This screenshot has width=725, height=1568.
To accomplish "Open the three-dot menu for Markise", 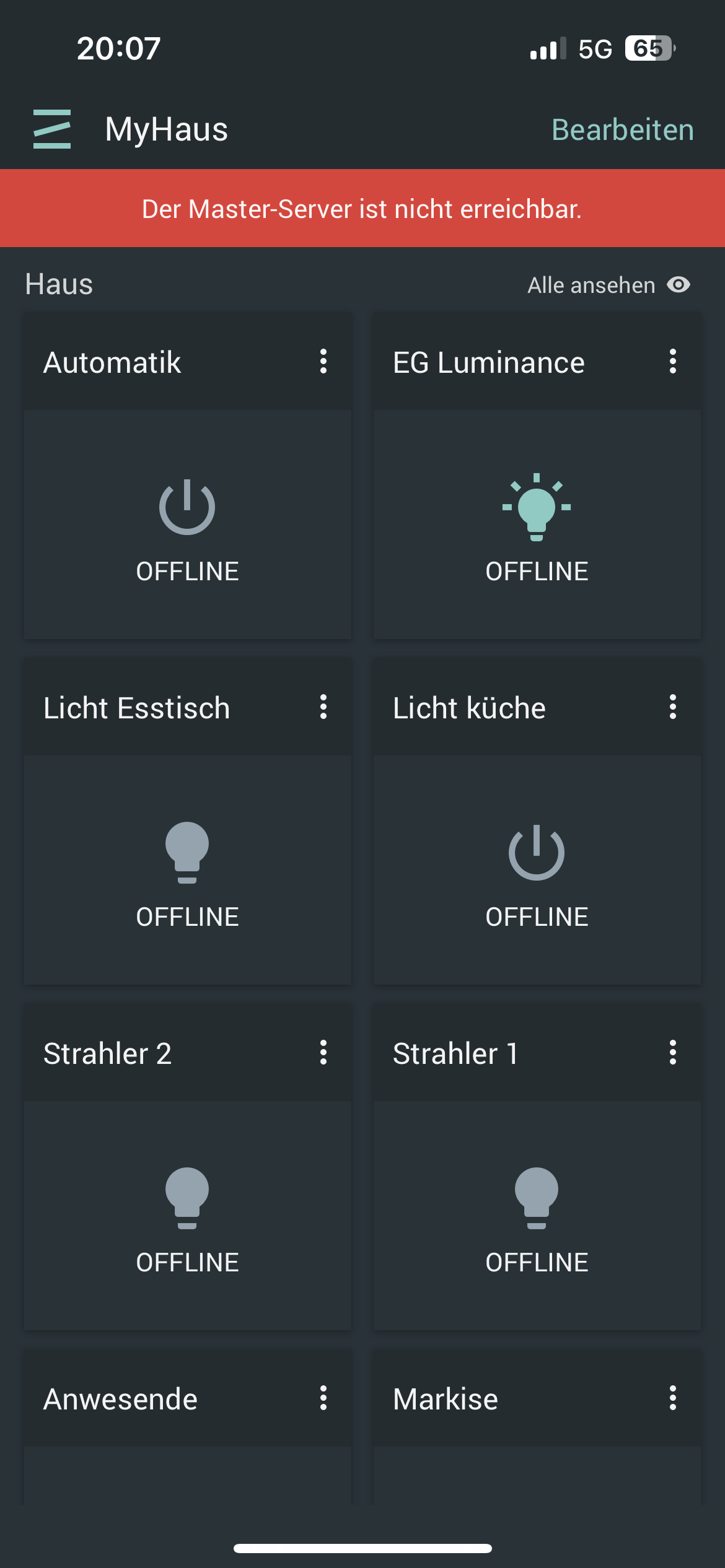I will pos(673,1398).
